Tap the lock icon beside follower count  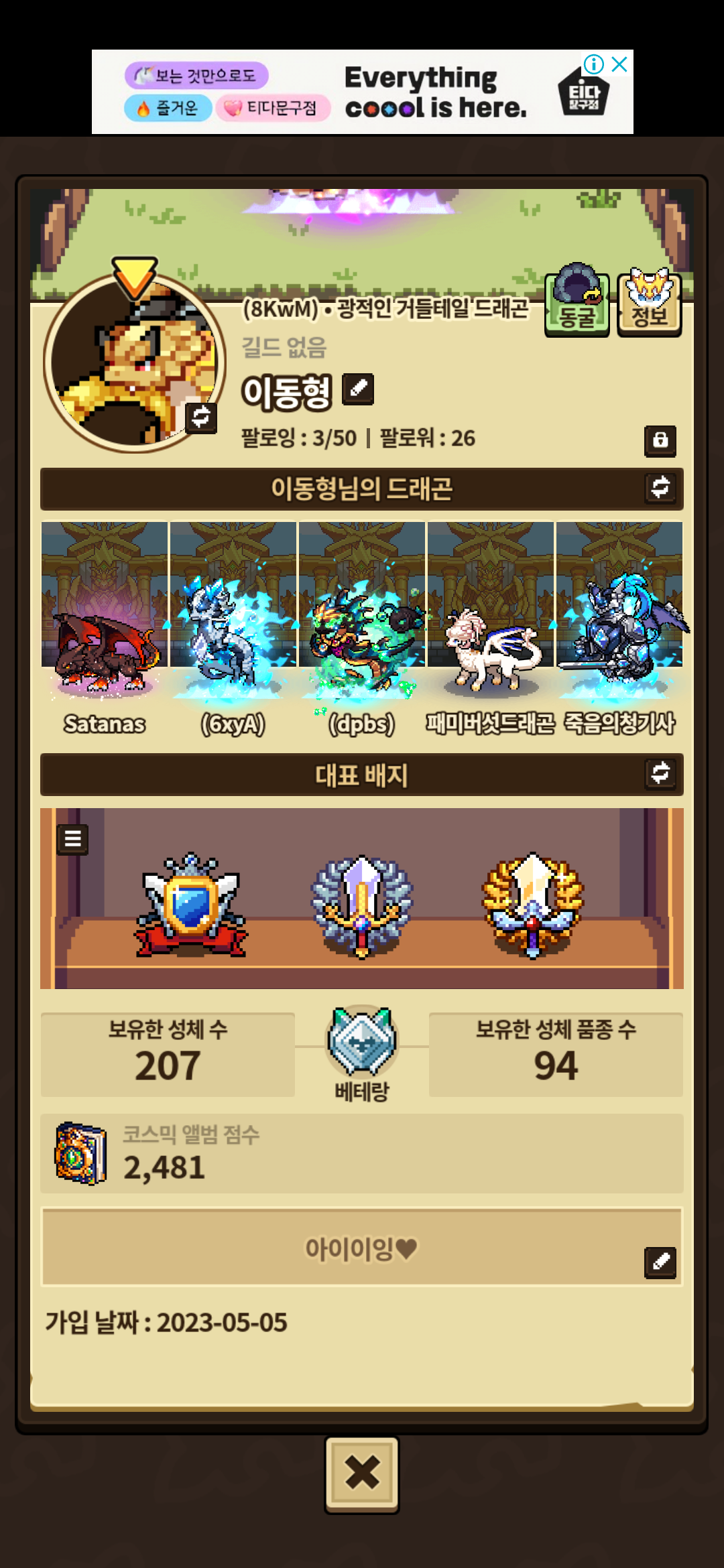pyautogui.click(x=660, y=440)
